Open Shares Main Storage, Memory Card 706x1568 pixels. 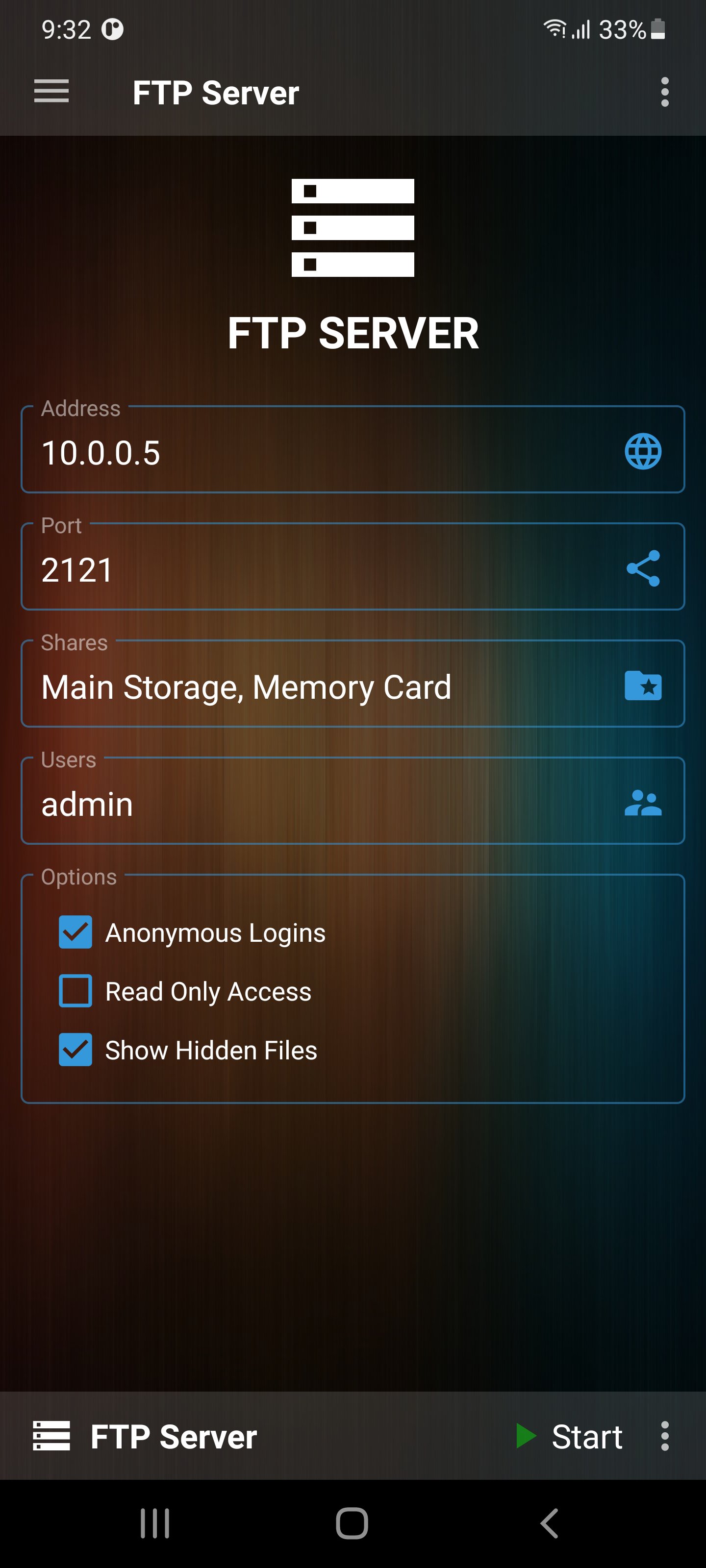353,684
